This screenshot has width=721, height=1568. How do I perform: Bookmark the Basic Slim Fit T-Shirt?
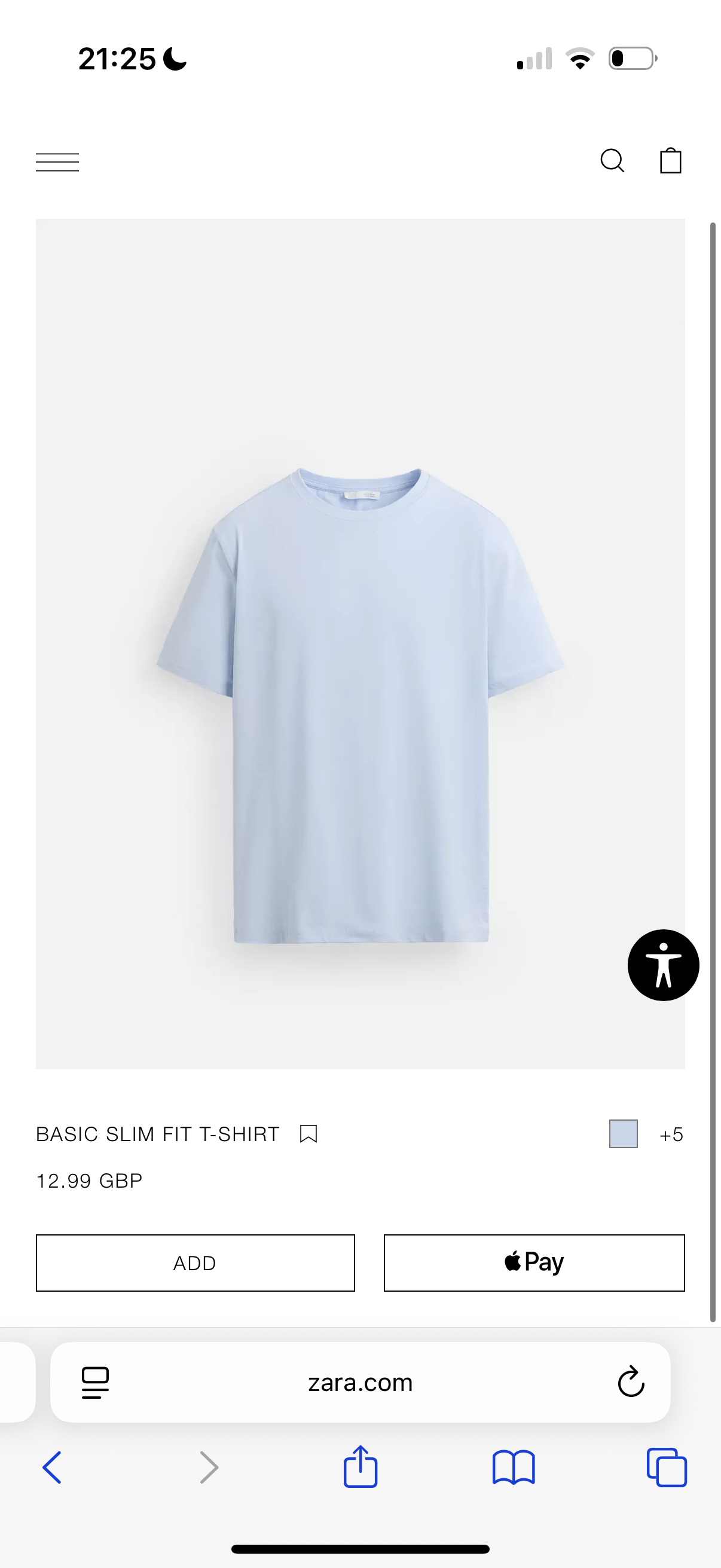tap(308, 1134)
